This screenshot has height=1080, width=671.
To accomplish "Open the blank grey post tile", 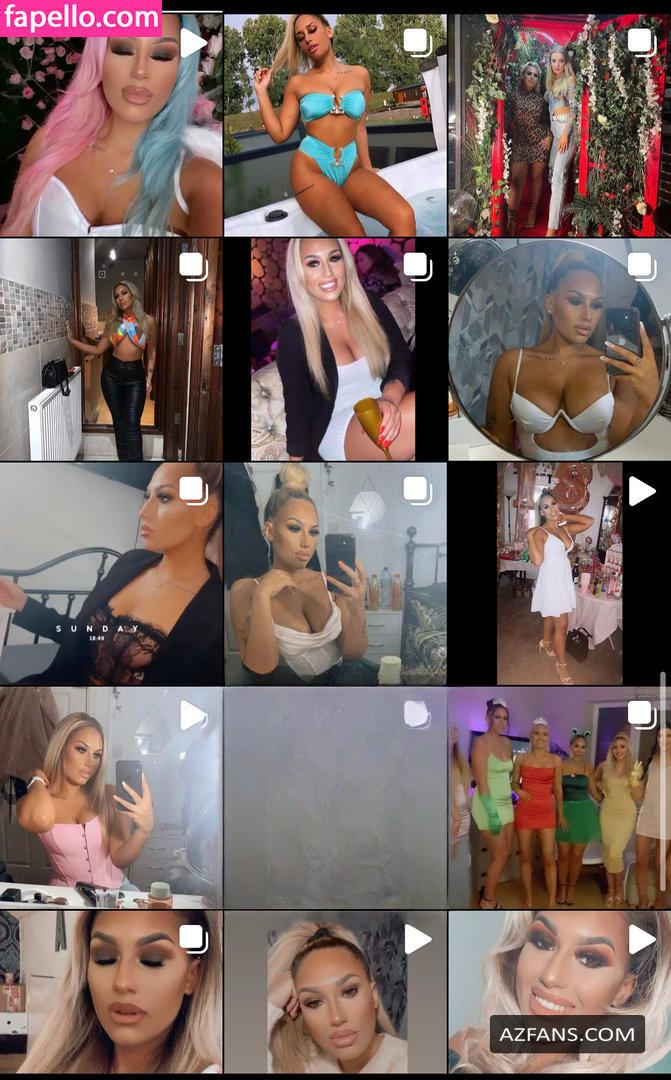I will pos(335,798).
